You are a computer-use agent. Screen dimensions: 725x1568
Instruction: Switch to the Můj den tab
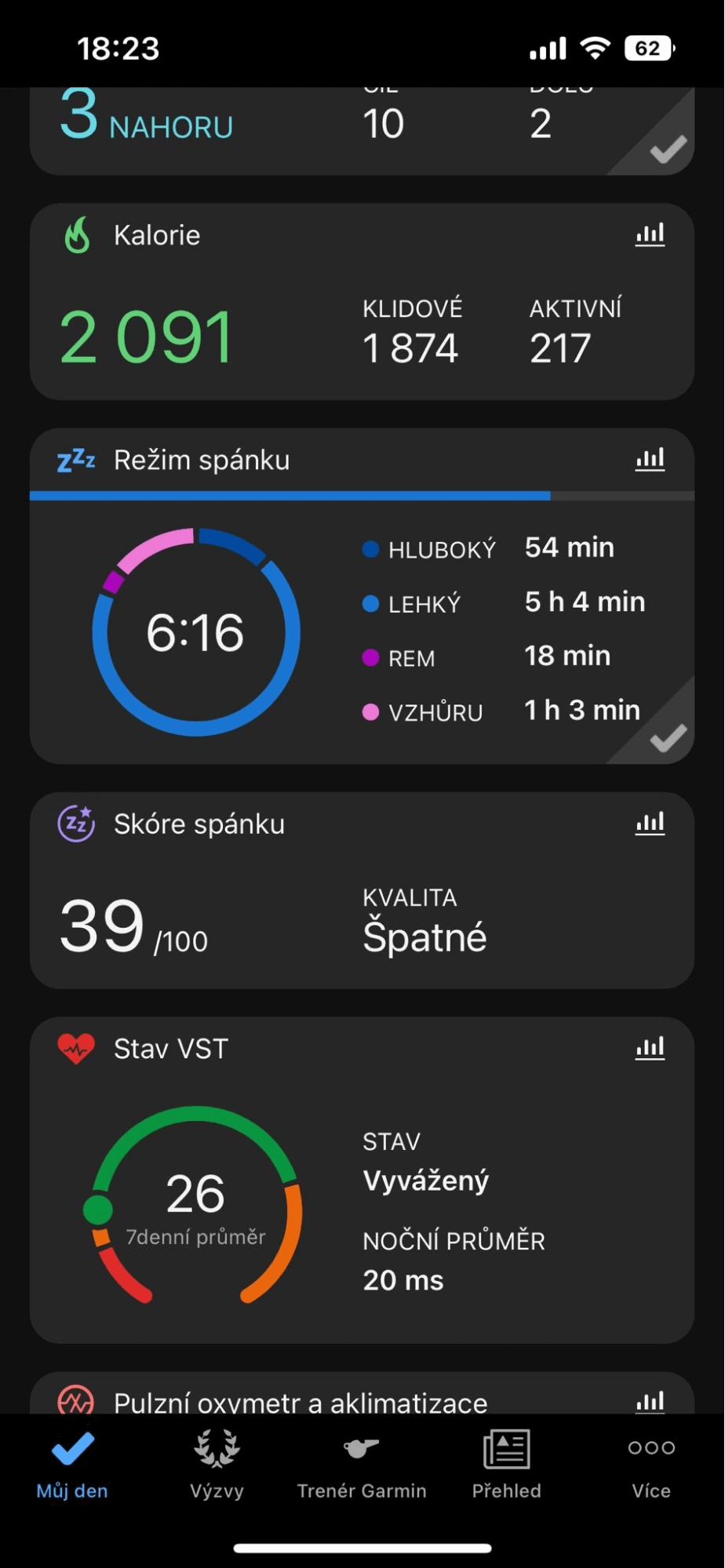(72, 1464)
